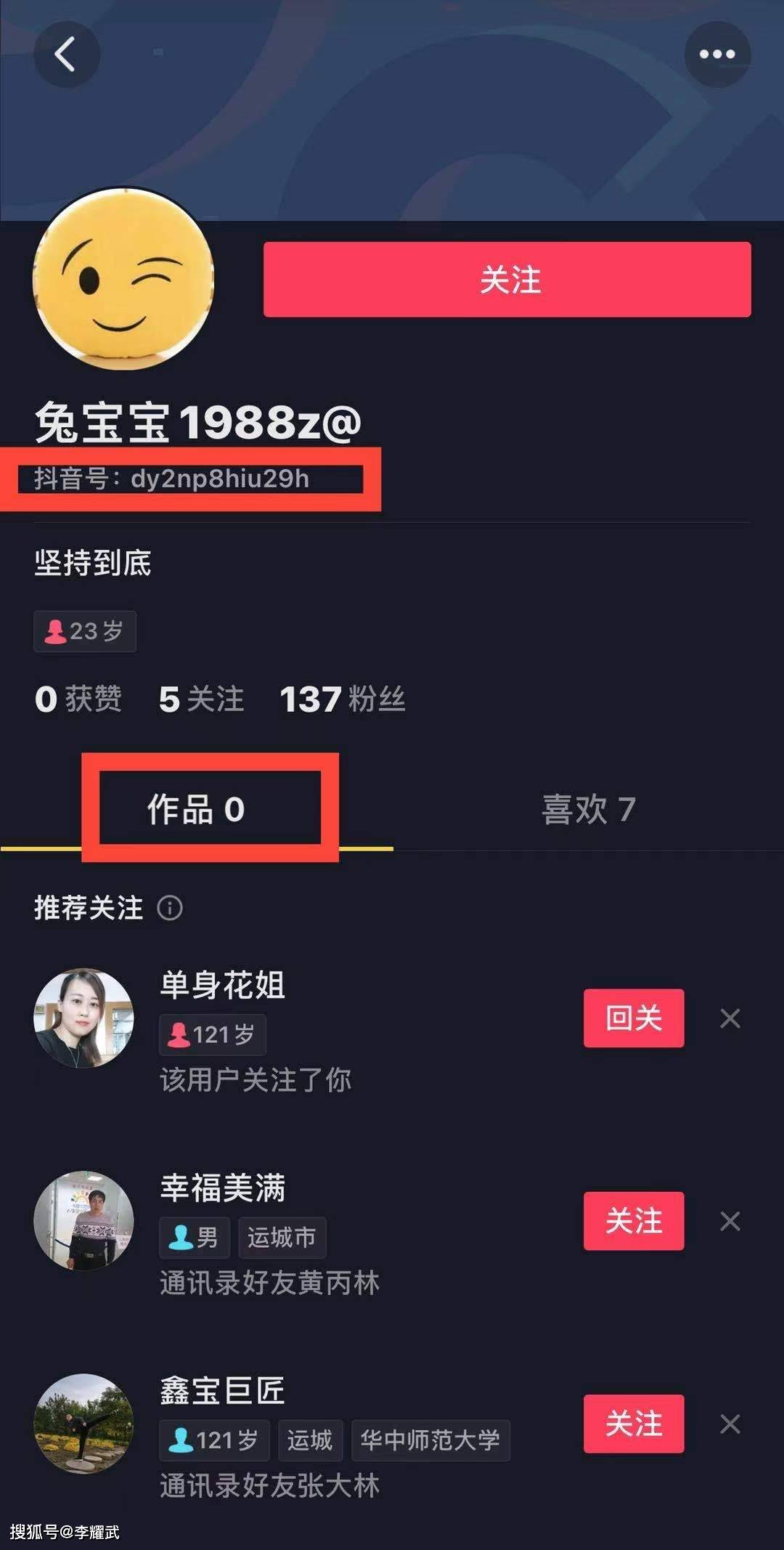This screenshot has width=784, height=1550.
Task: Dismiss the 单身花姐 recommendation
Action: pos(730,1018)
